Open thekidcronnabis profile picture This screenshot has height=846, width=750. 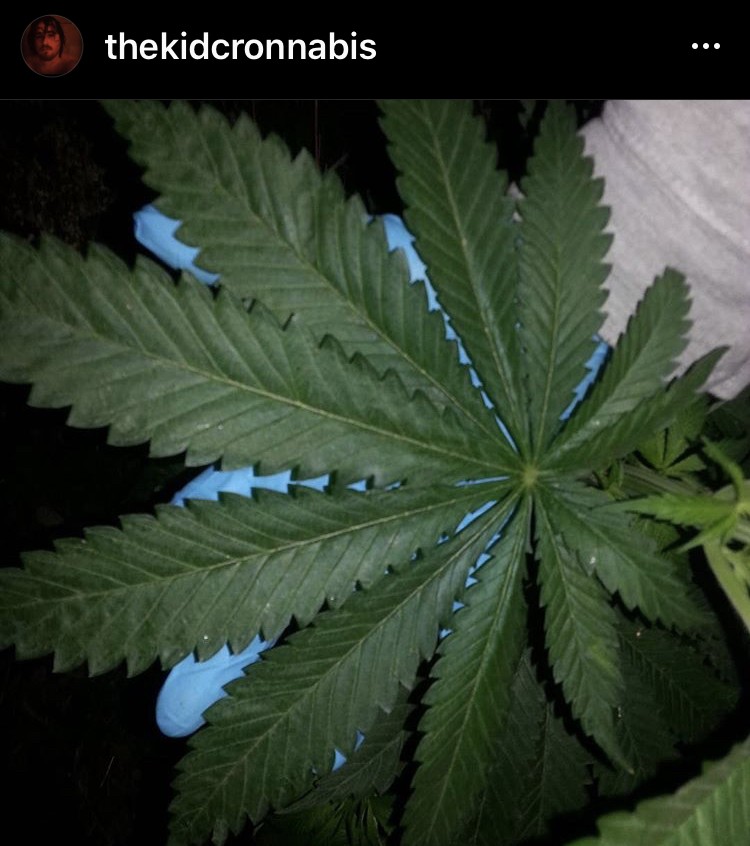pos(52,46)
